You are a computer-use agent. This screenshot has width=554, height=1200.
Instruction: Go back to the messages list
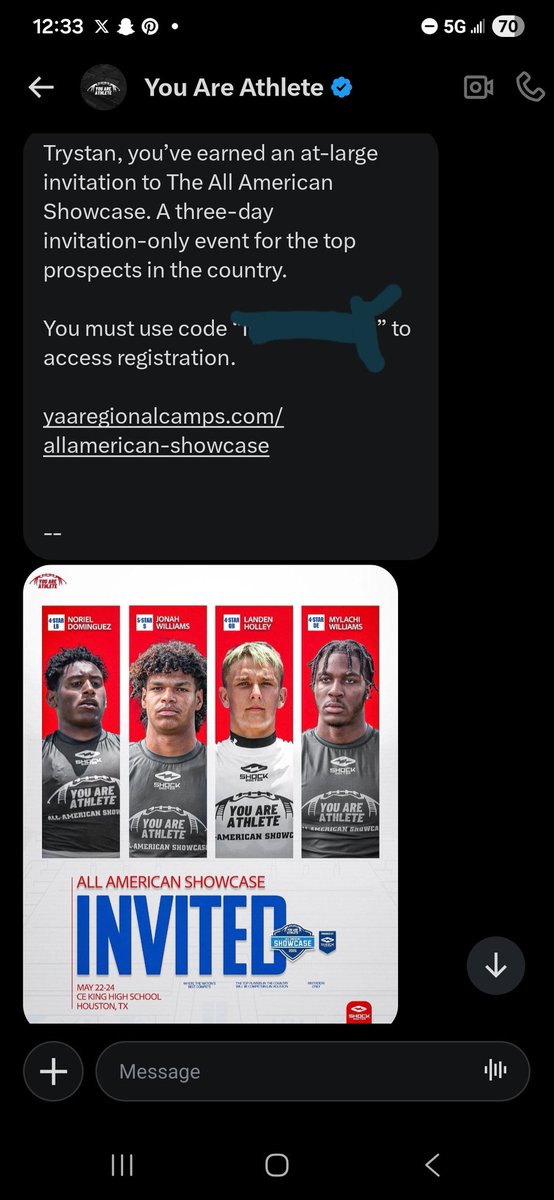coord(41,87)
